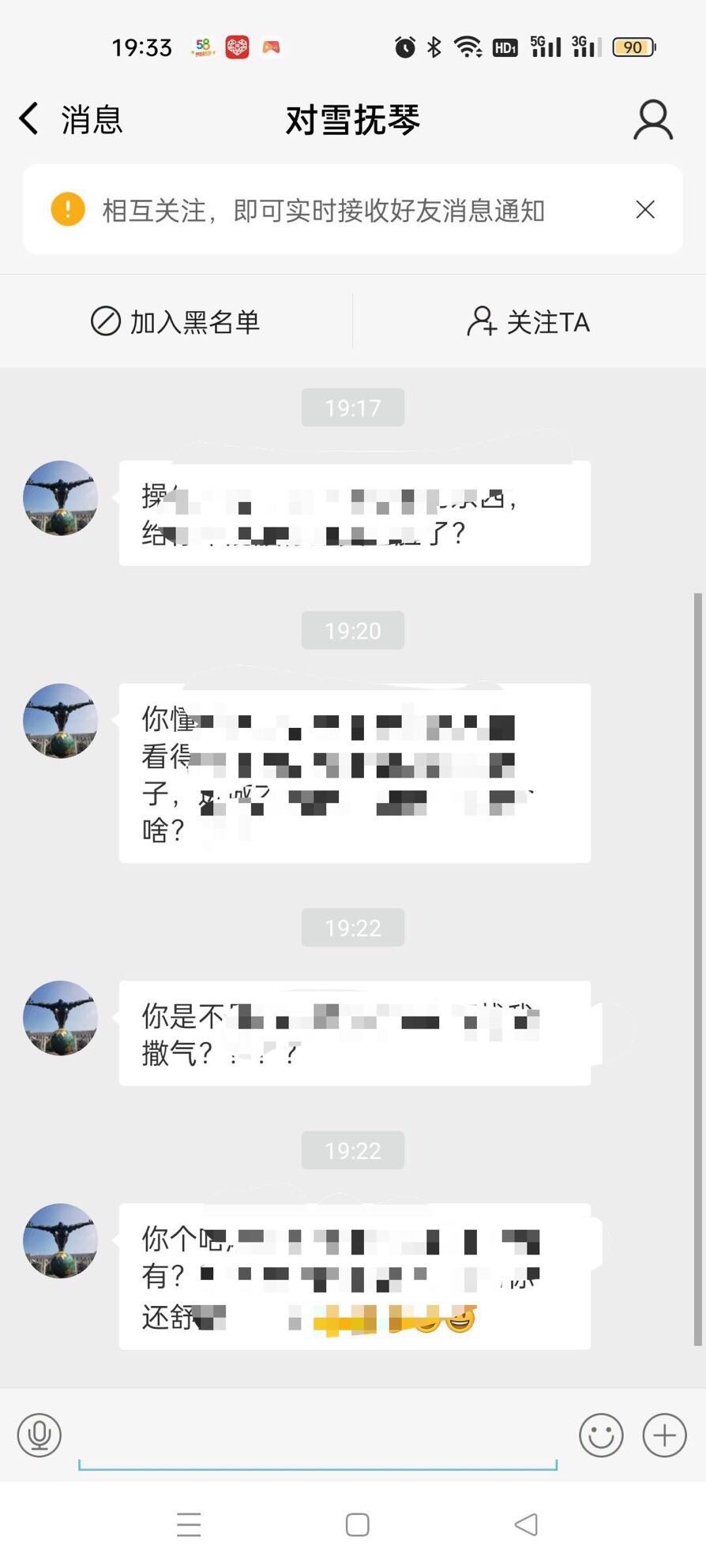Open the plus attachments menu
Viewport: 706px width, 1568px height.
[664, 1435]
